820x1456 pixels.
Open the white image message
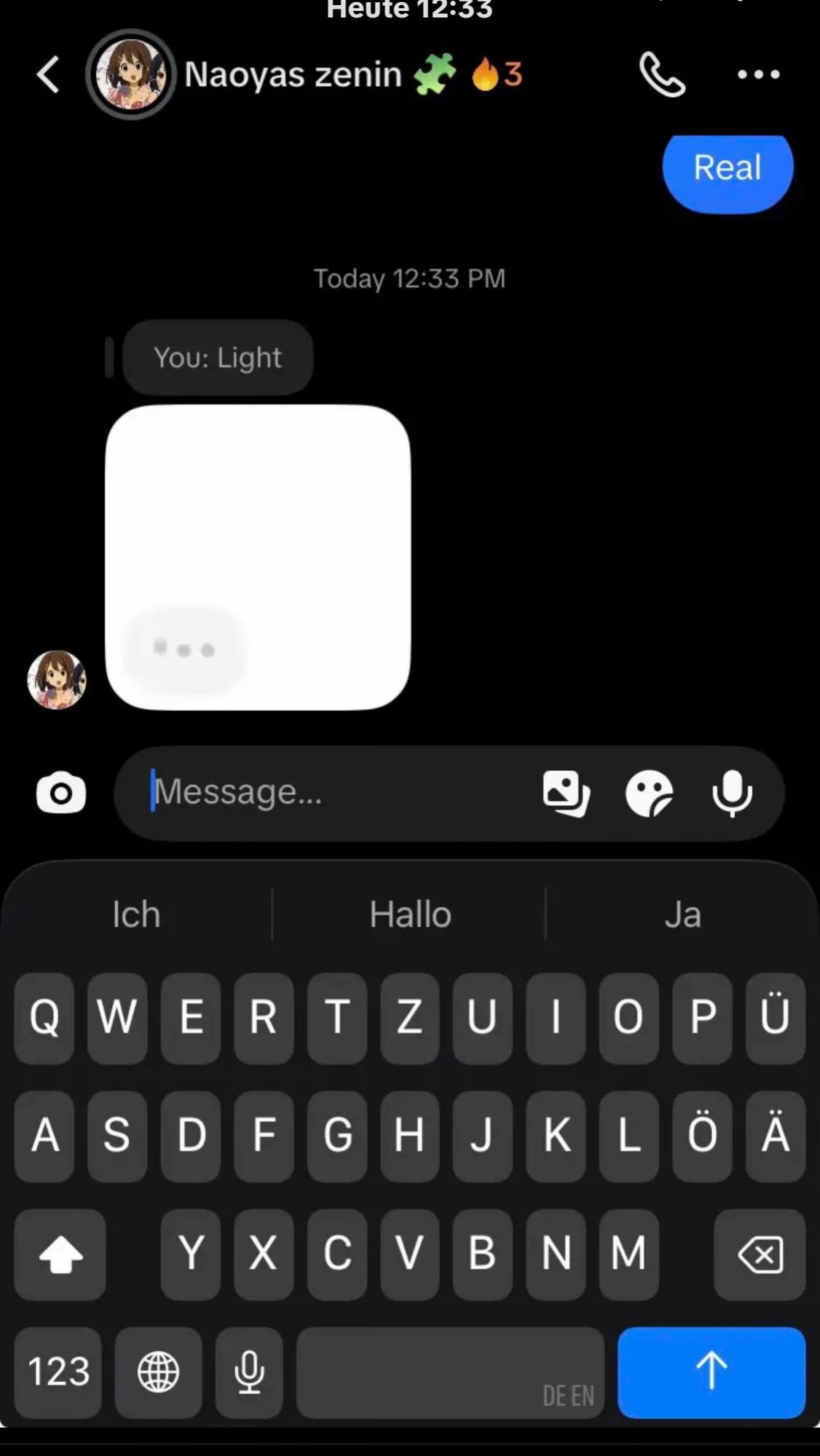click(x=258, y=558)
